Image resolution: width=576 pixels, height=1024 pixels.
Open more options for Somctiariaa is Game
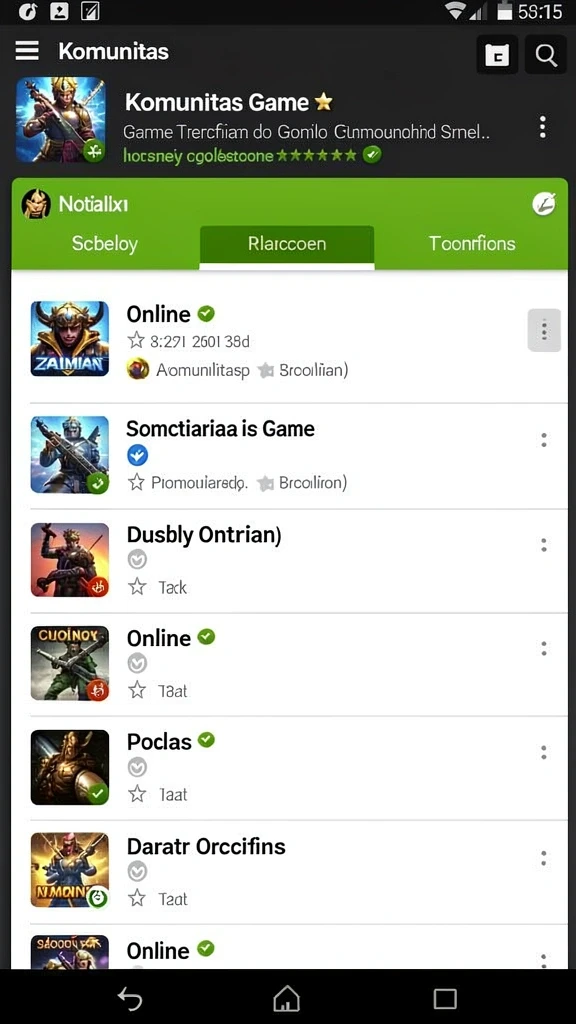click(x=543, y=440)
